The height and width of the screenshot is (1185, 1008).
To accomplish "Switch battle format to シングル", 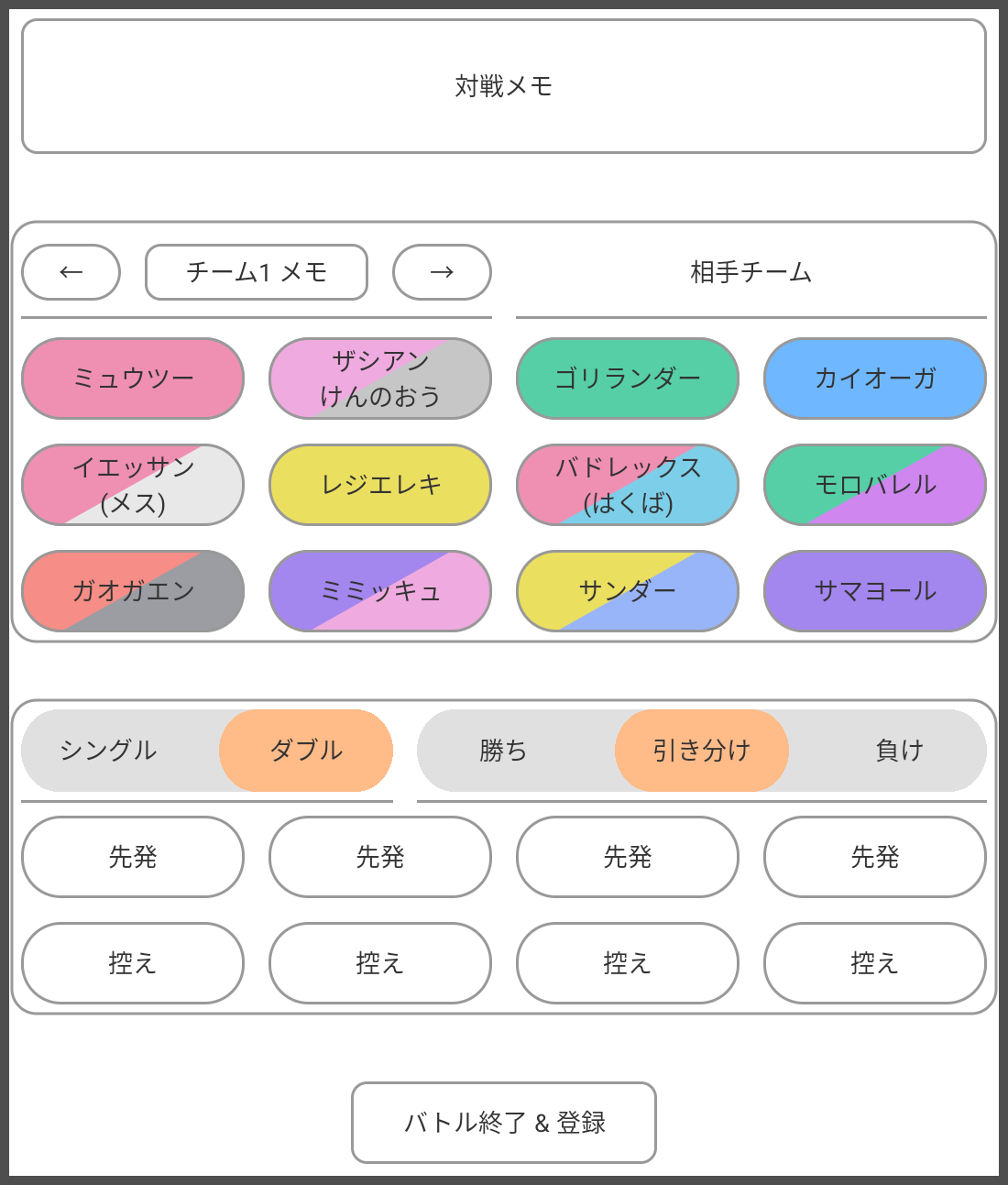I will click(109, 751).
